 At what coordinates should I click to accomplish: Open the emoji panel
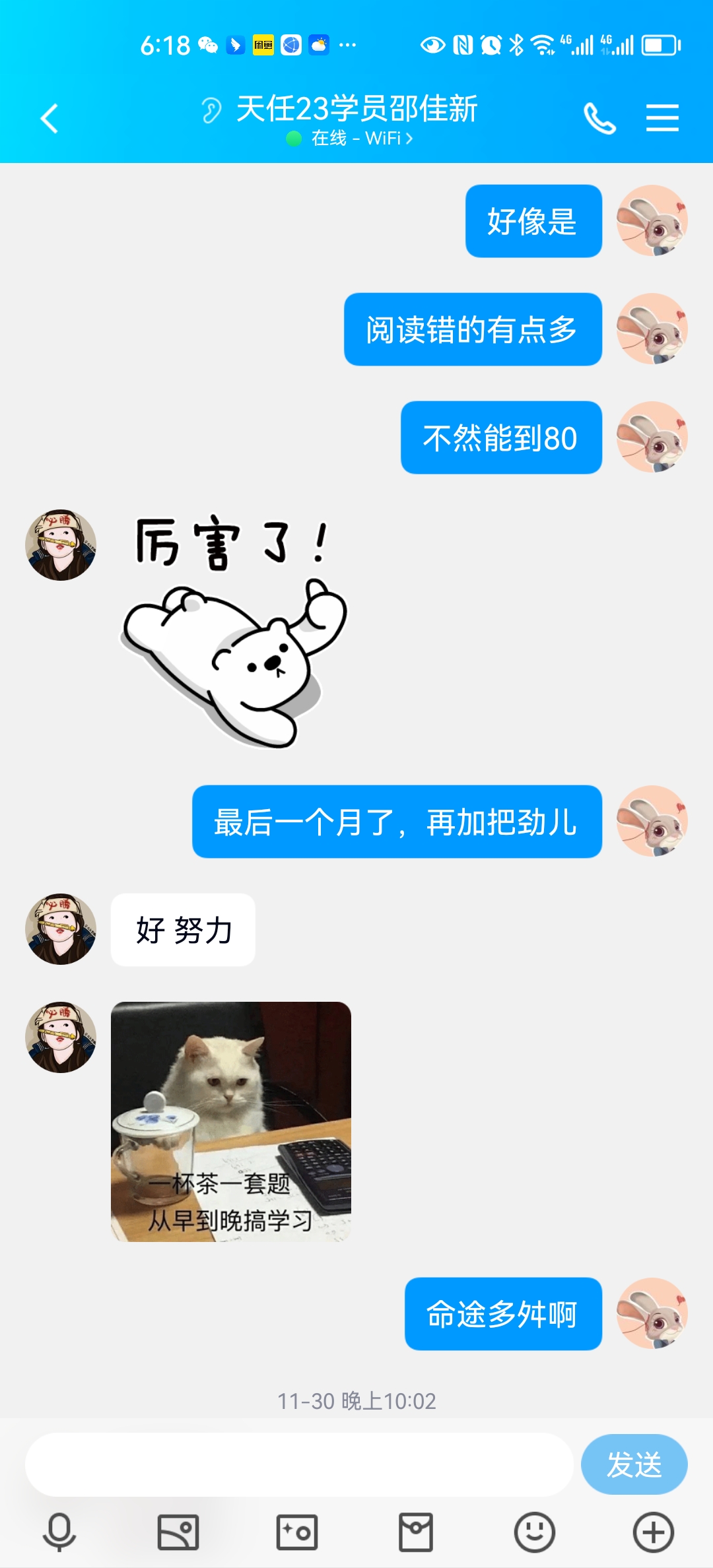click(x=535, y=1532)
